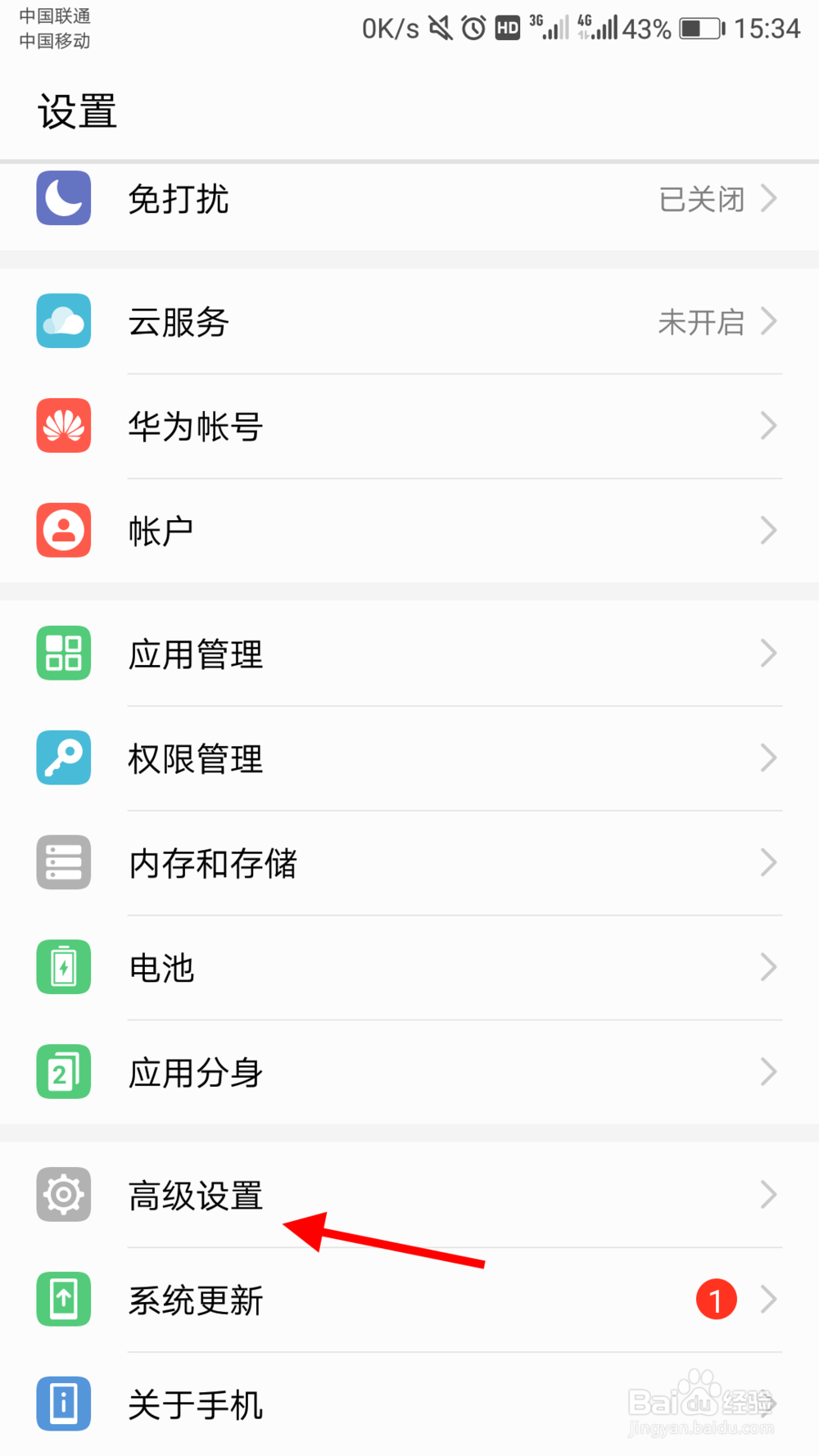Tap the 应用管理 app grid icon

click(x=63, y=653)
